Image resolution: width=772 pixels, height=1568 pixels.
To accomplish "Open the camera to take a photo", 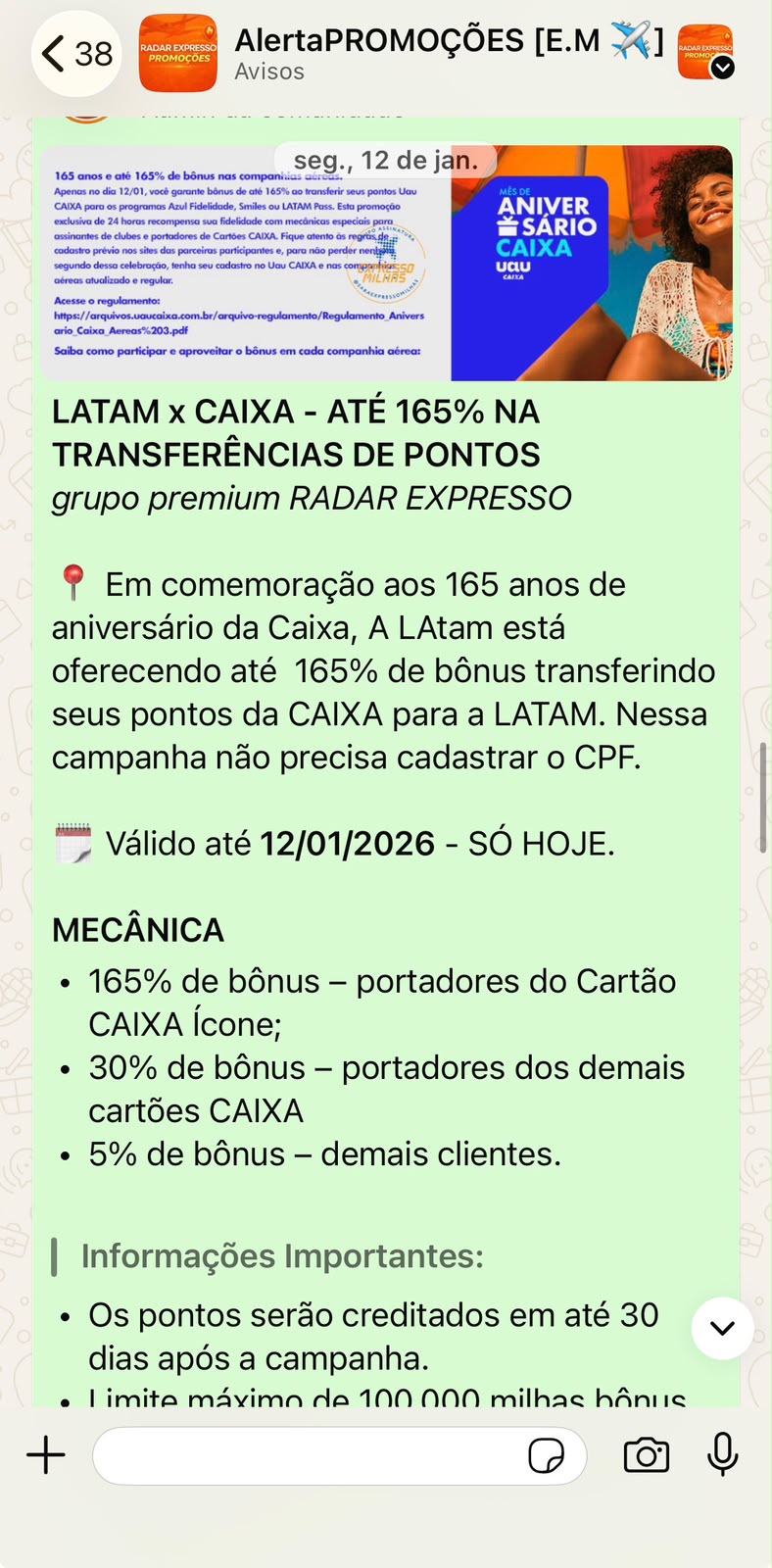I will coord(647,1455).
